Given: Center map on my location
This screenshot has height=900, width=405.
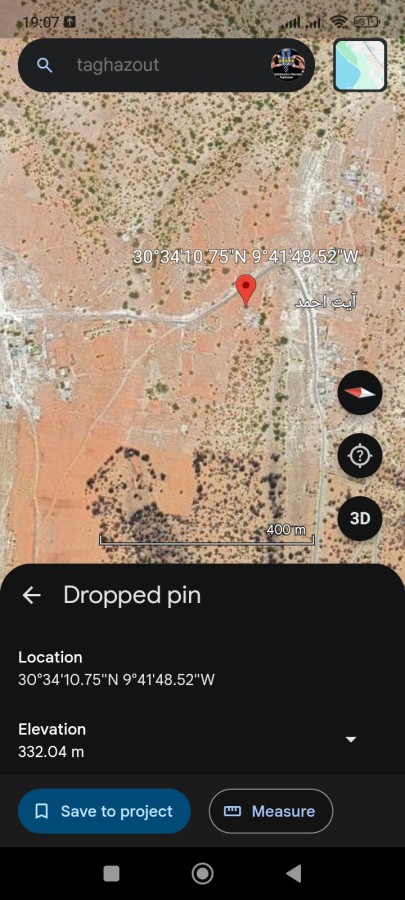Looking at the screenshot, I should [360, 456].
